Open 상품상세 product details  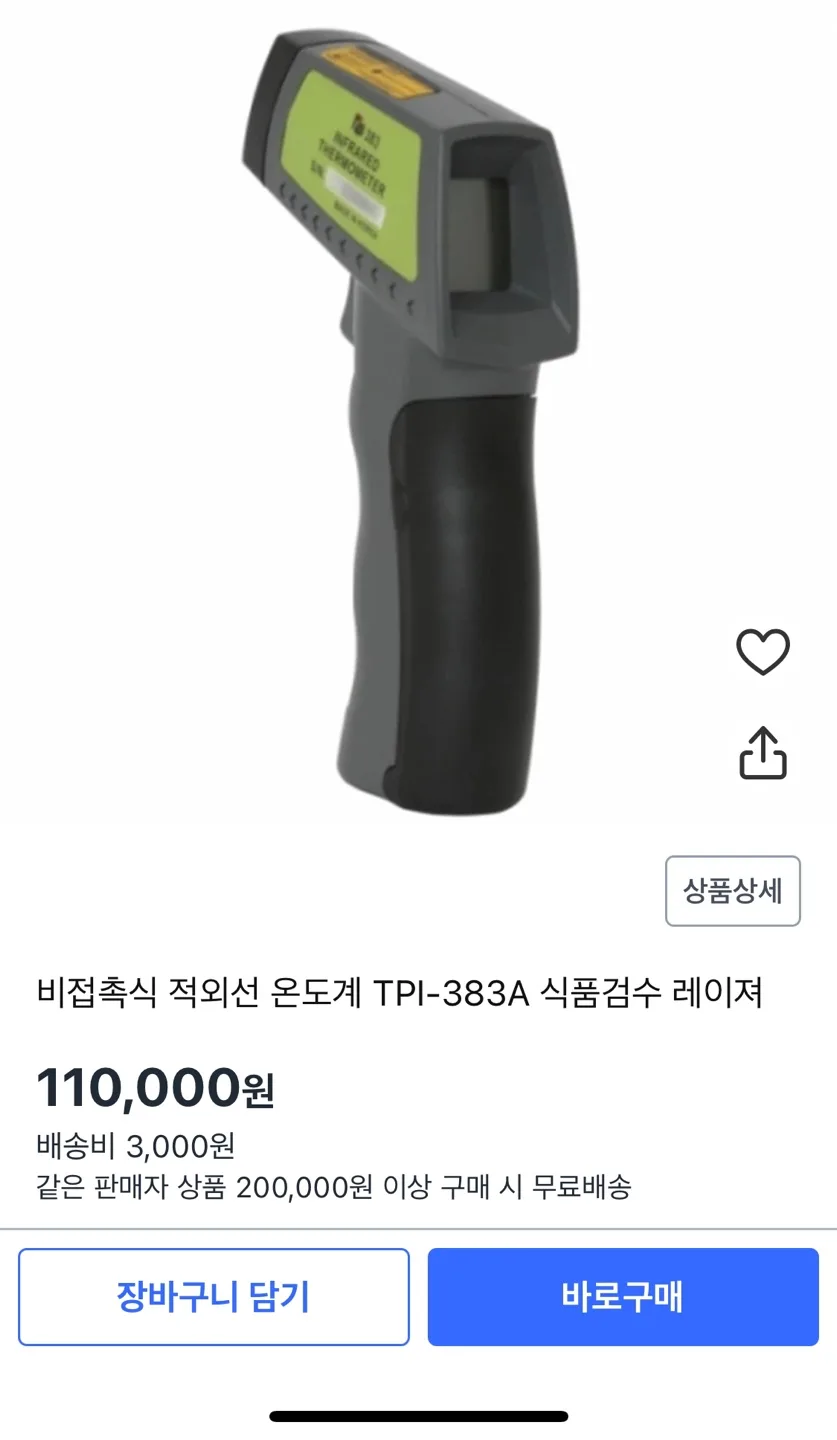[x=733, y=891]
